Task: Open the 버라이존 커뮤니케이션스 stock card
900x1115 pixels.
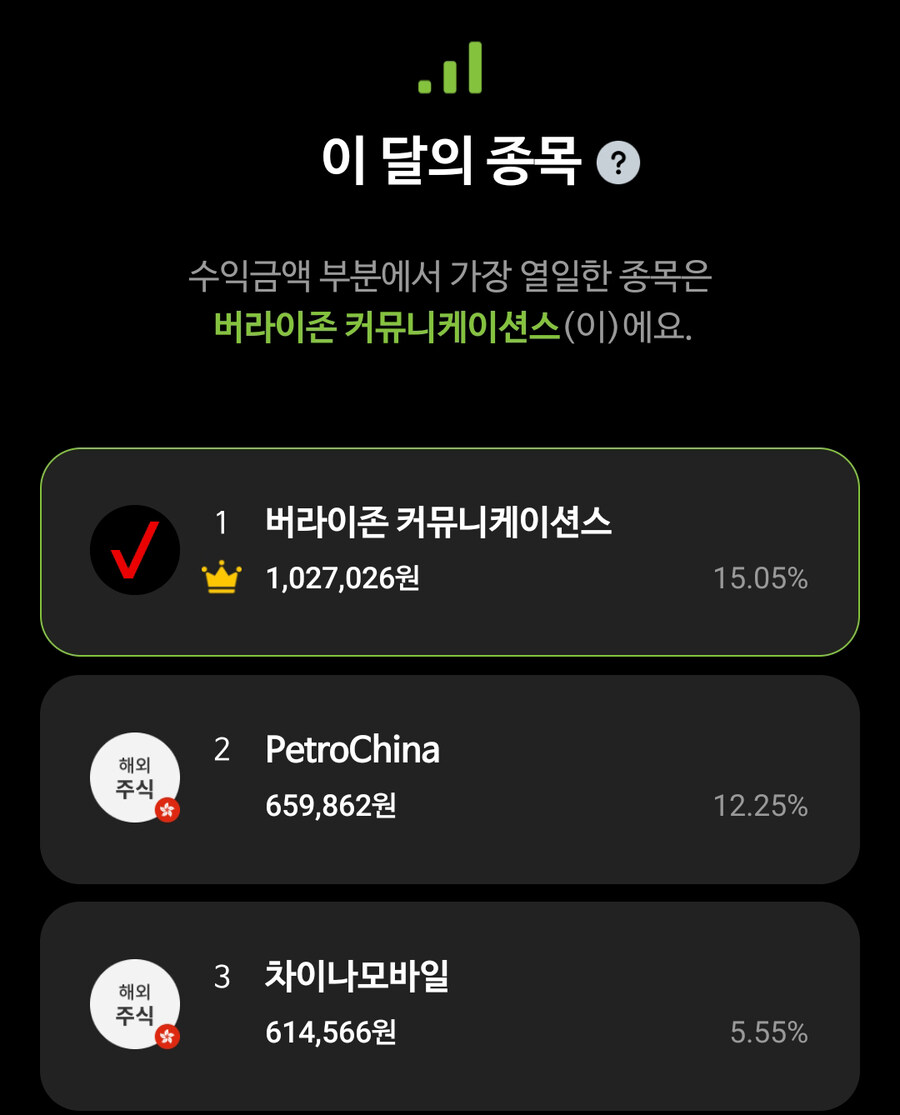Action: 450,551
